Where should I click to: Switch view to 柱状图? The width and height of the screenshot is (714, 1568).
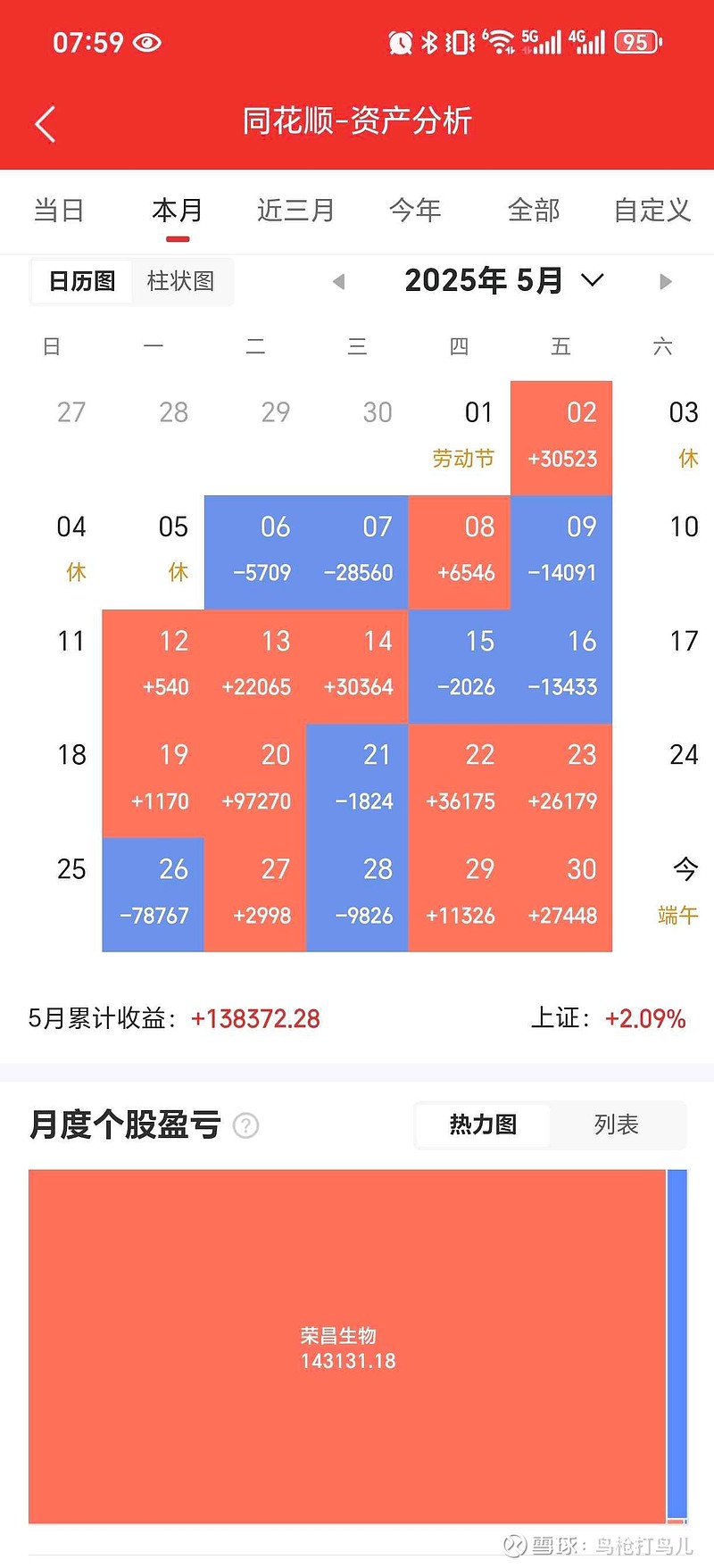click(x=181, y=281)
